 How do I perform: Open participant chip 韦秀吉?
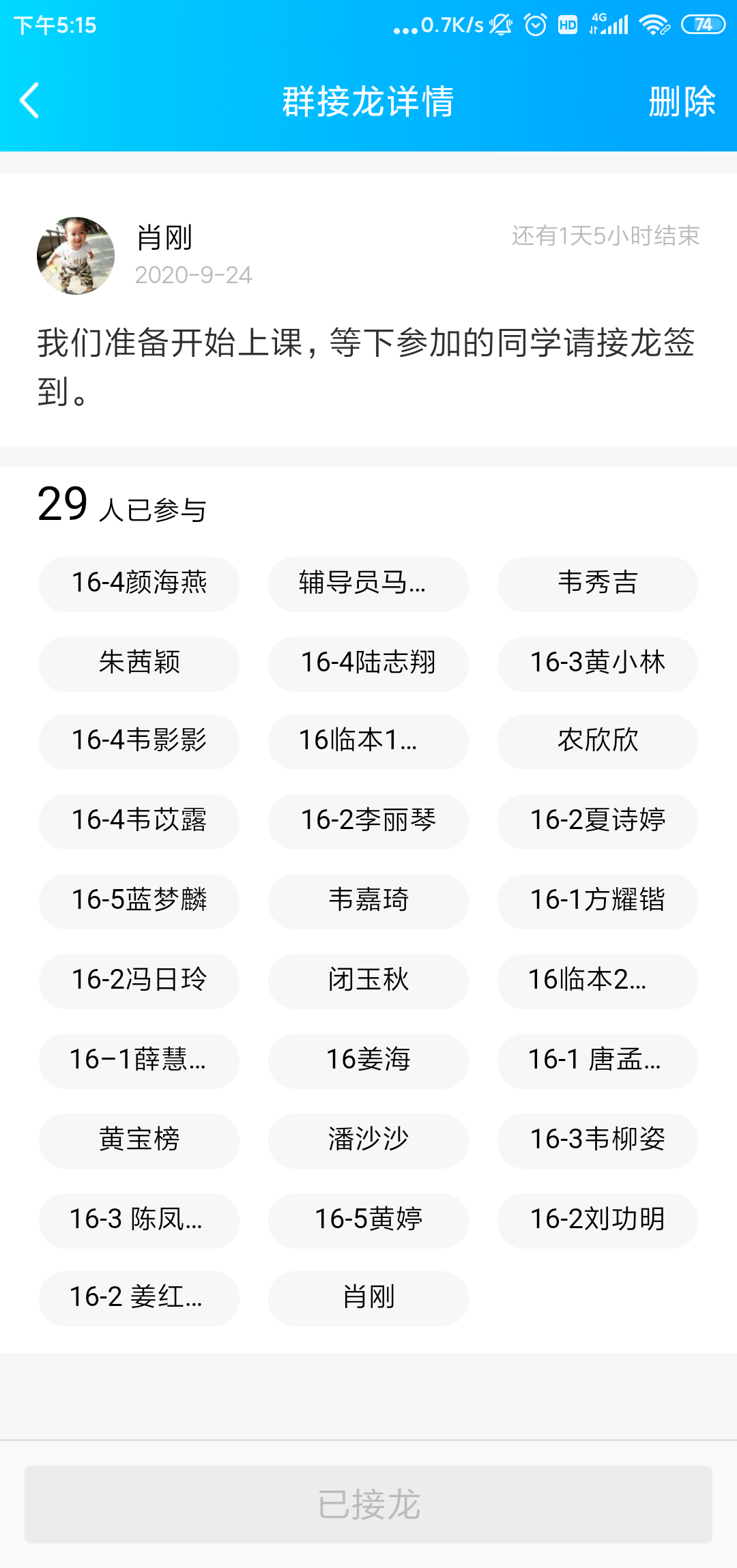coord(598,584)
